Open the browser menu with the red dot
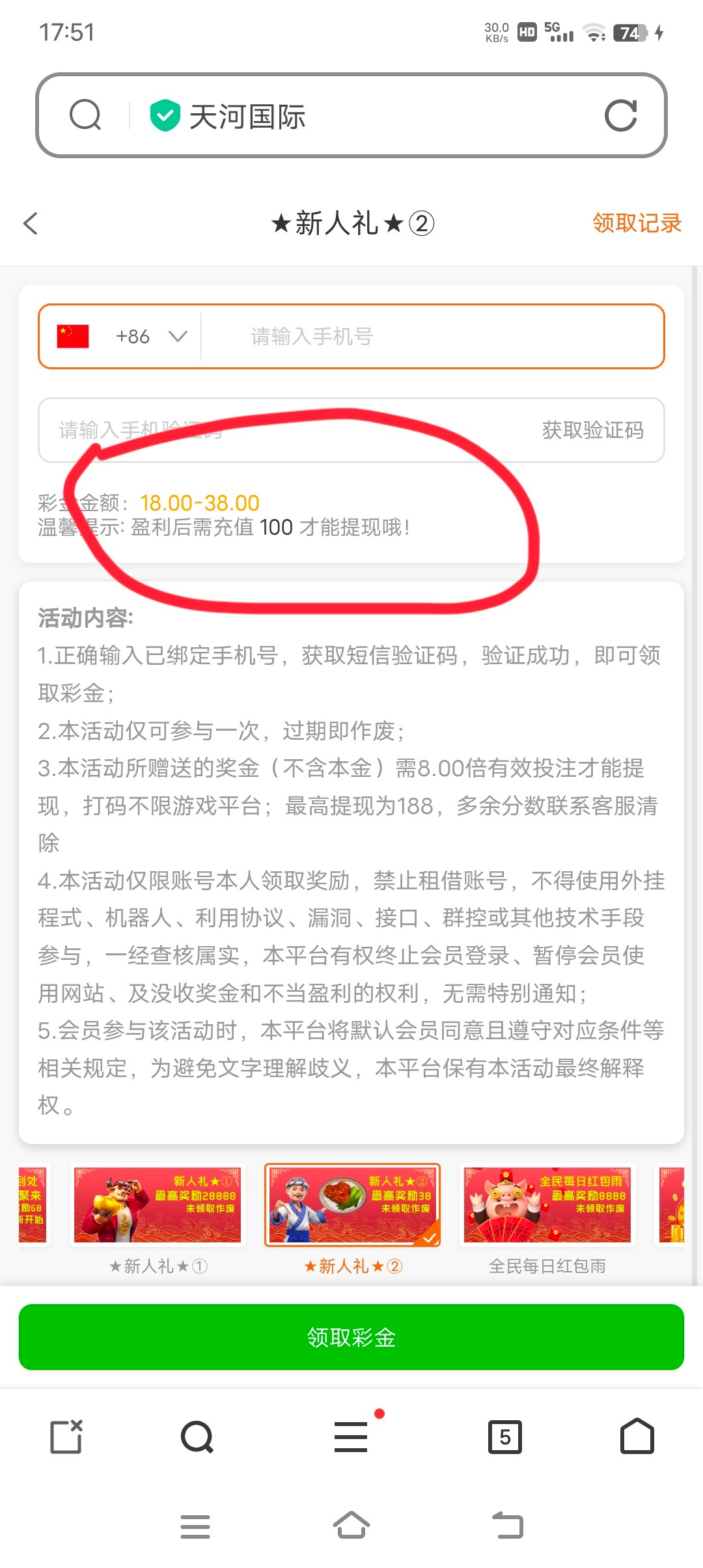 (351, 1436)
